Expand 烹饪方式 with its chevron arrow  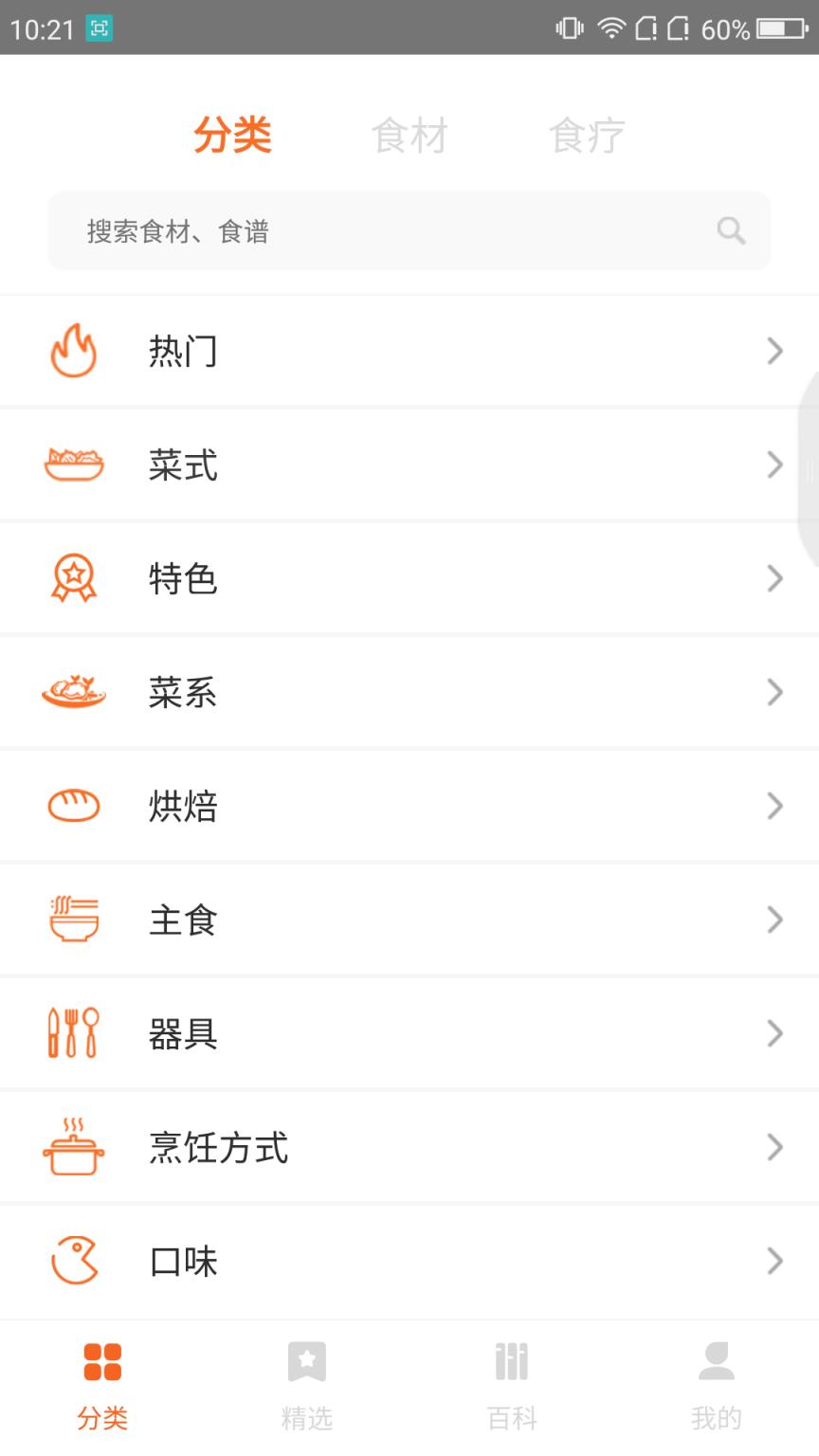(x=775, y=1148)
